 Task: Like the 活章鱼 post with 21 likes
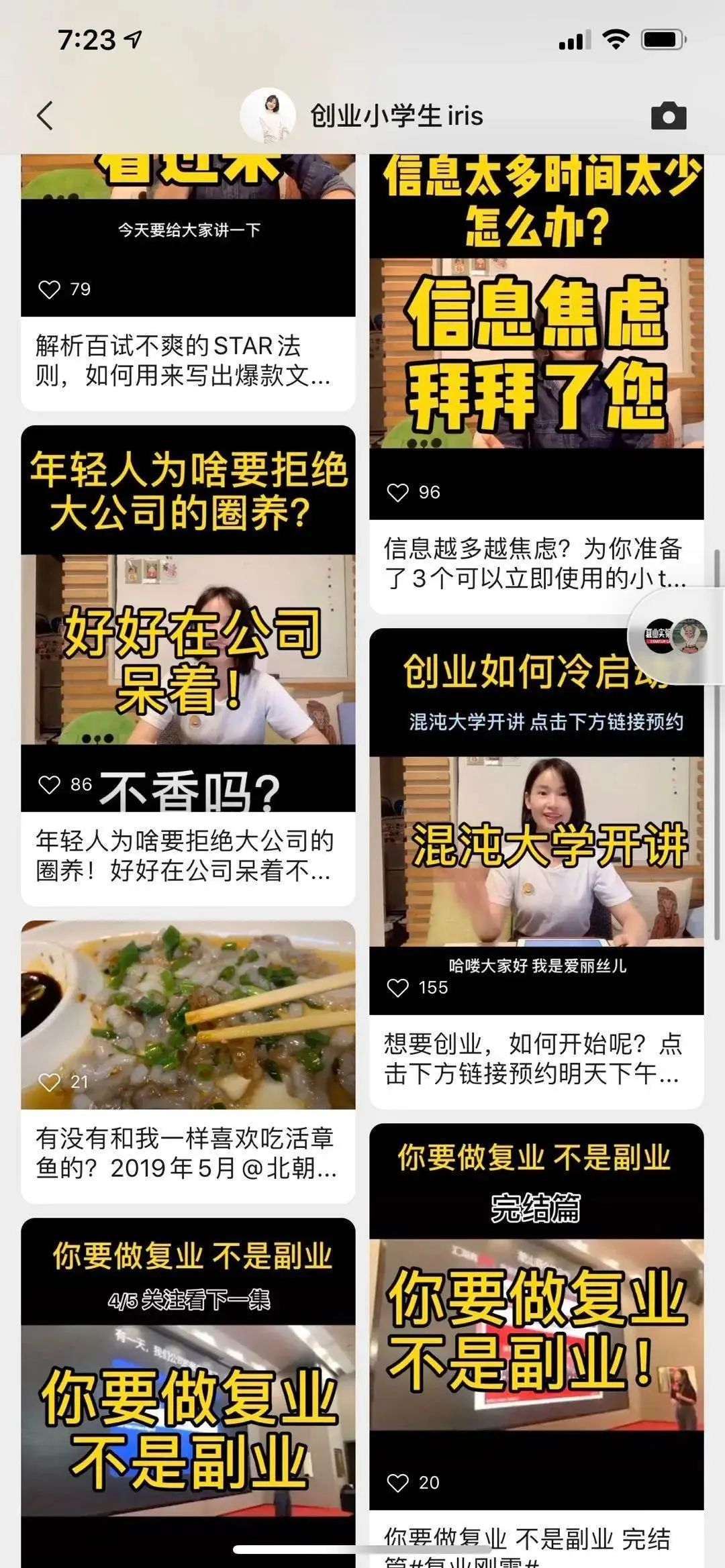click(x=50, y=1082)
